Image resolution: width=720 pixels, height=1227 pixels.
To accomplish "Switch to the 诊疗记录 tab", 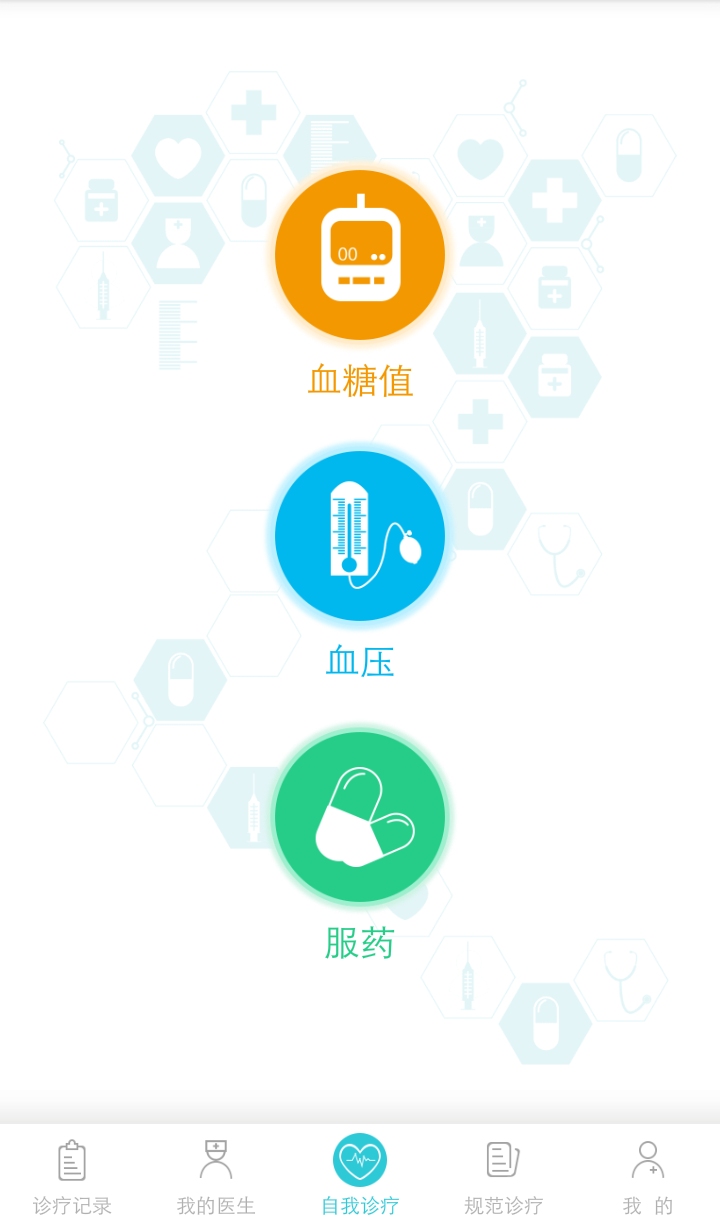I will [x=72, y=1176].
